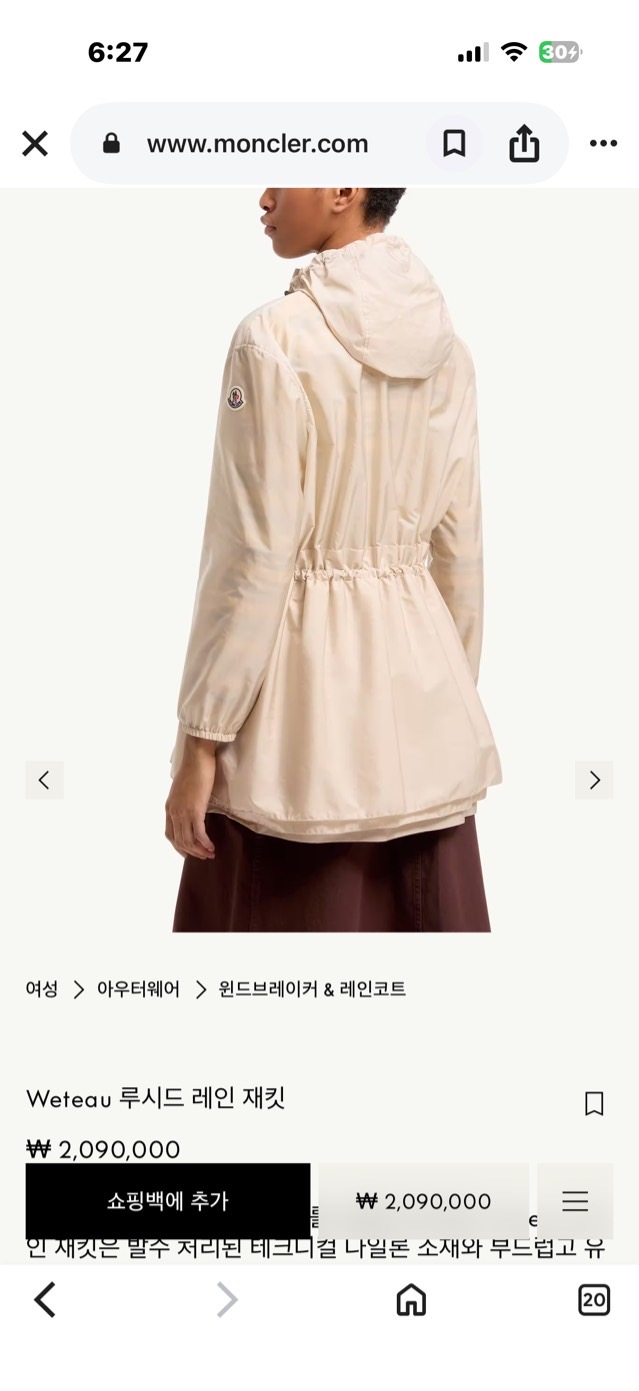Bookmark this page in the browser bar
The image size is (639, 1391).
(454, 144)
